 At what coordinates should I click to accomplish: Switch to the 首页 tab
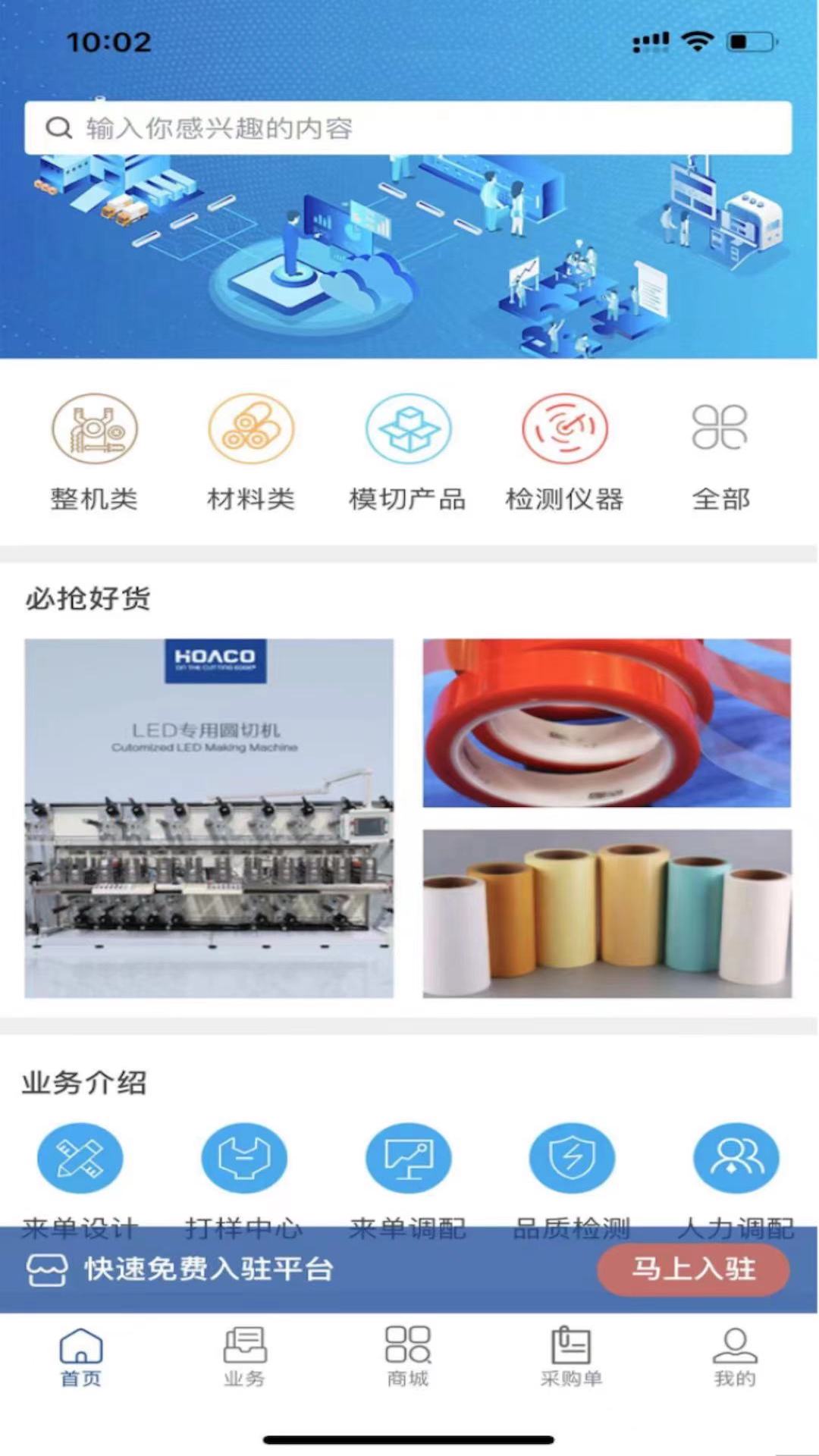pos(81,1357)
